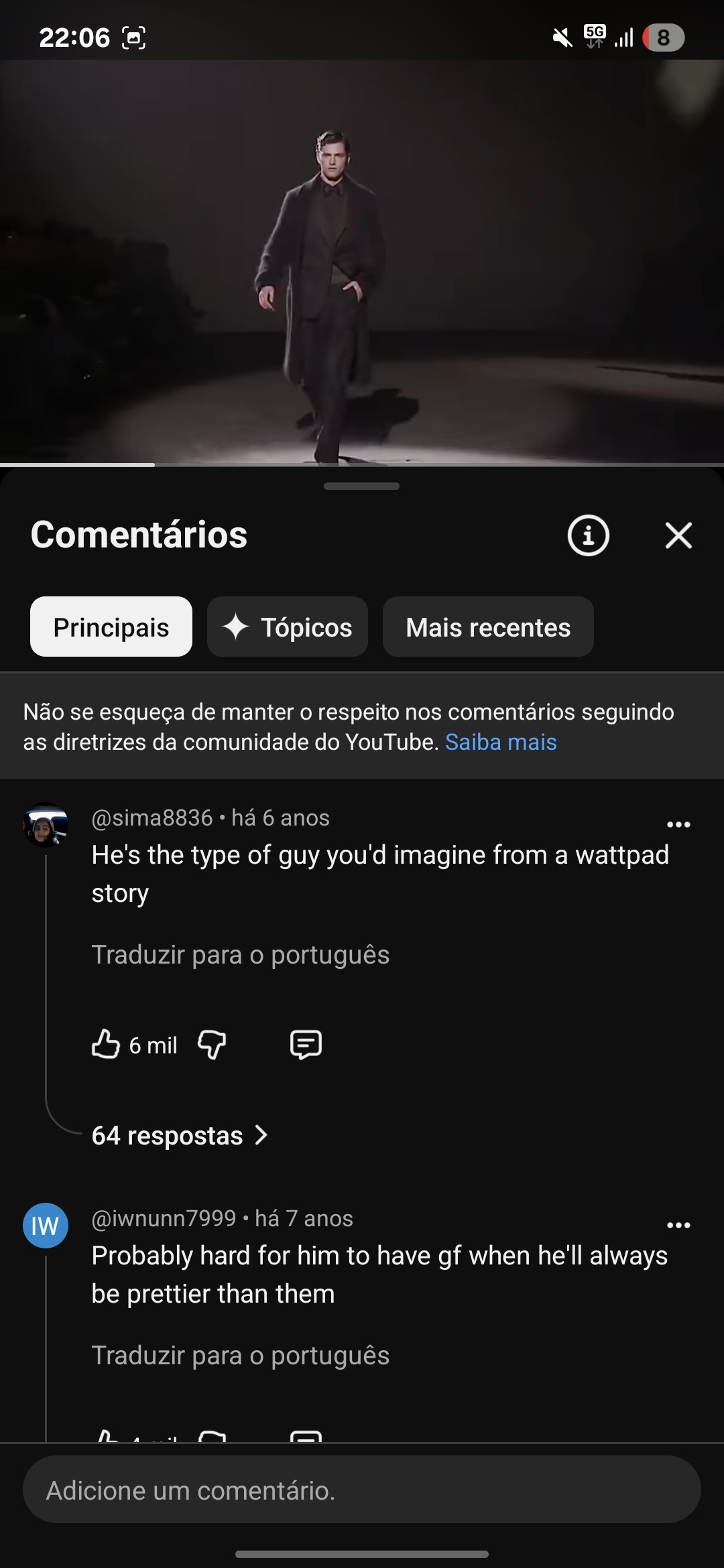Switch to Mais recentes comments
Screen dimensions: 724x1568
pos(488,627)
